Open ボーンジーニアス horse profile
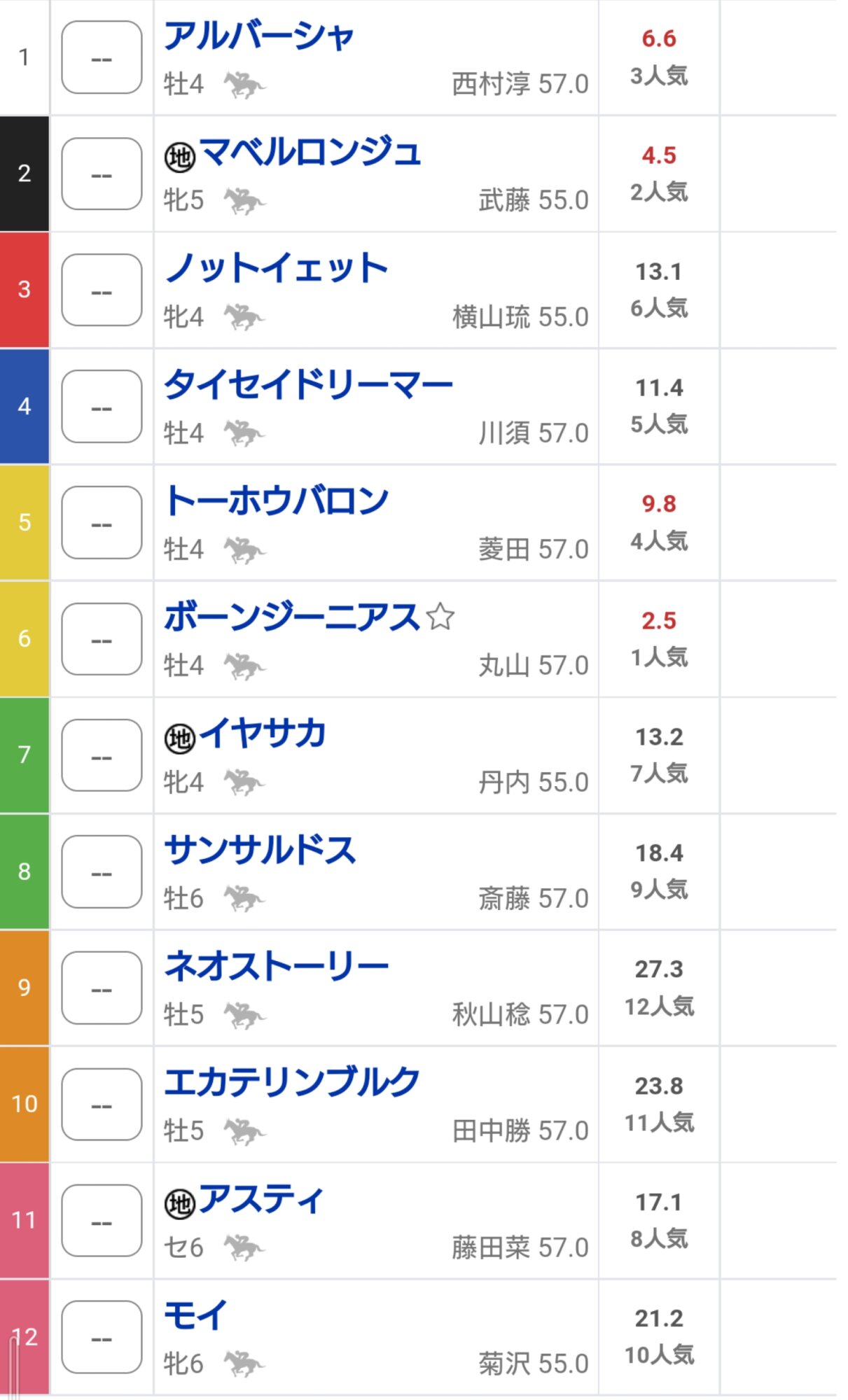 pos(292,617)
